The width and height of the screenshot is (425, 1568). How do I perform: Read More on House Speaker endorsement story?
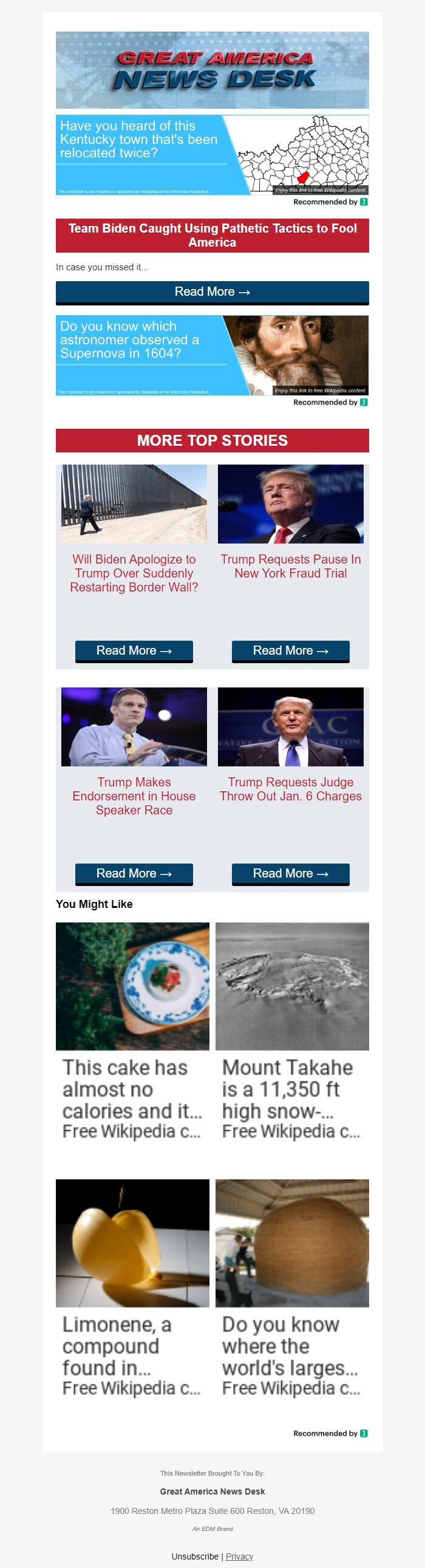pyautogui.click(x=134, y=873)
